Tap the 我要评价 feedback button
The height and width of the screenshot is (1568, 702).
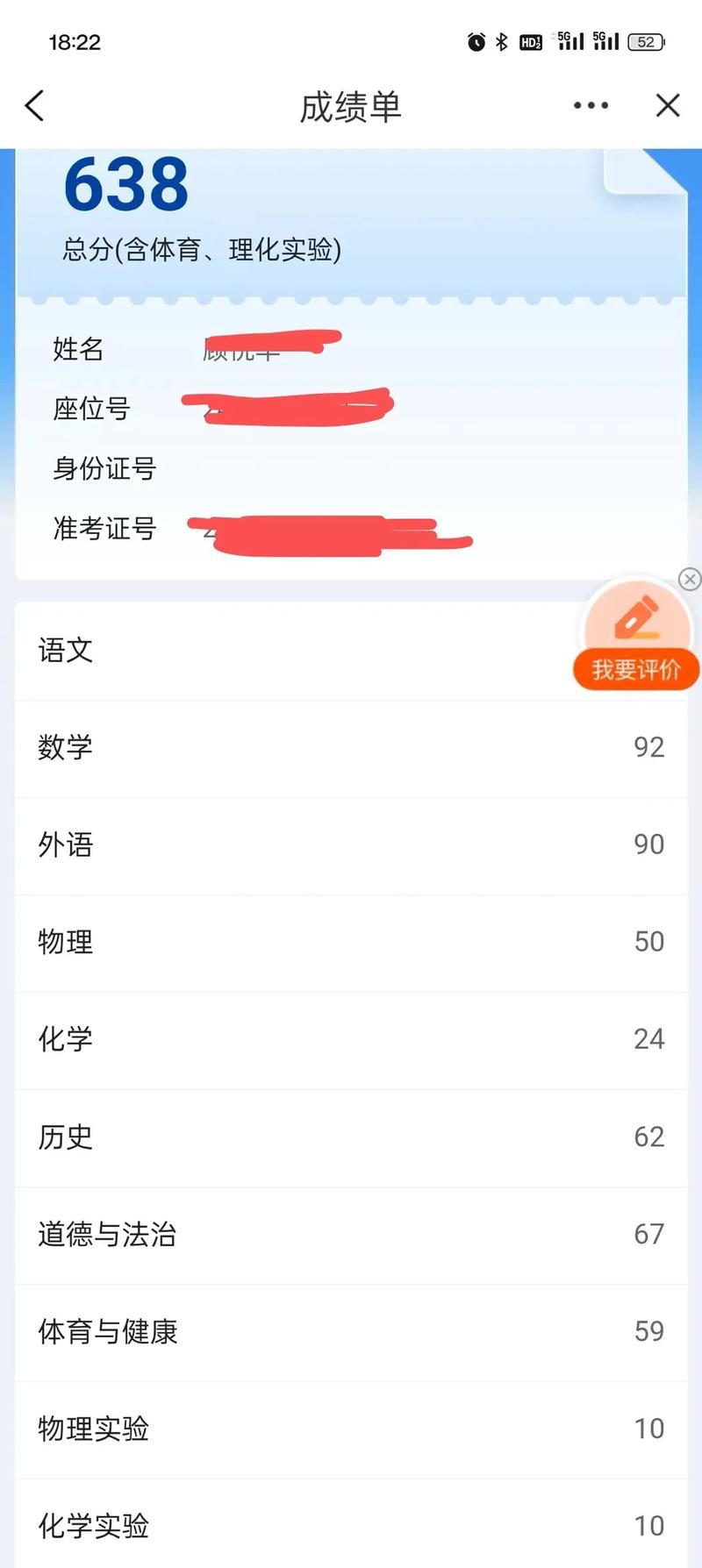coord(636,669)
